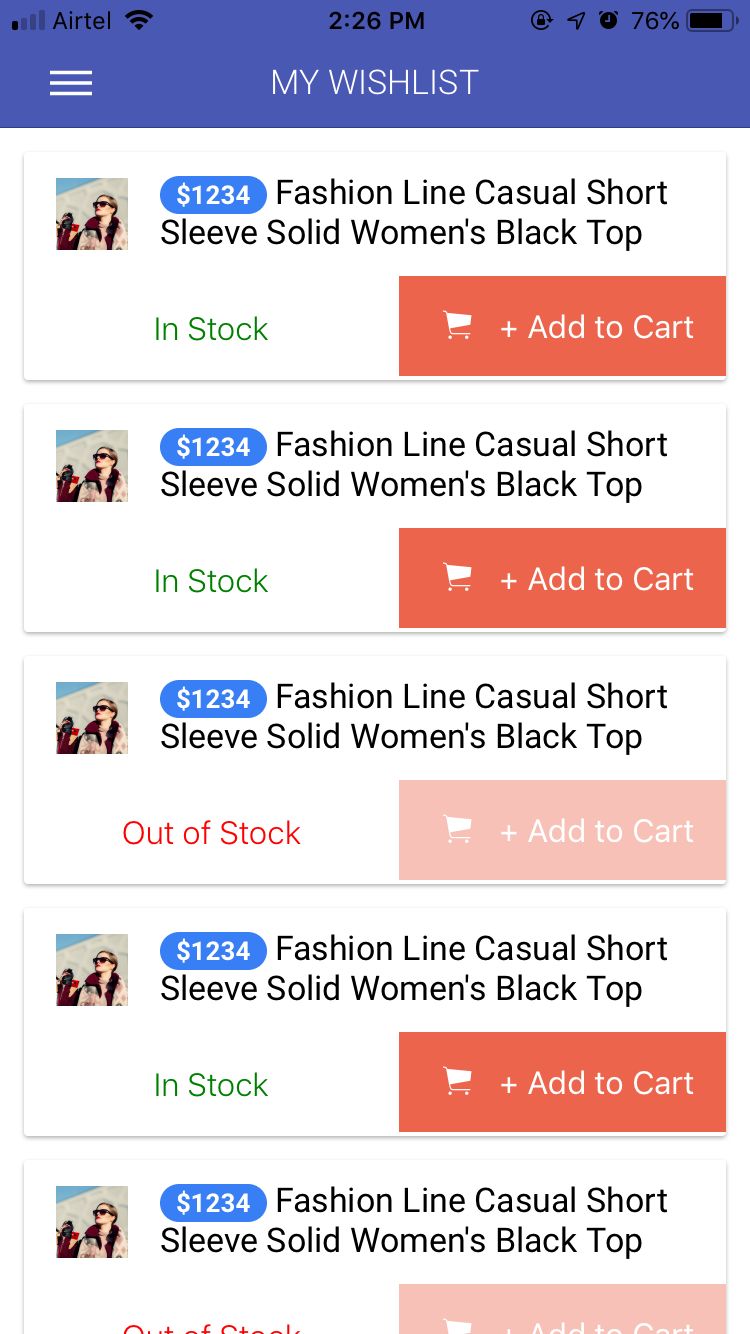The height and width of the screenshot is (1334, 750).
Task: Add the first wishlist item to cart
Action: click(x=562, y=326)
